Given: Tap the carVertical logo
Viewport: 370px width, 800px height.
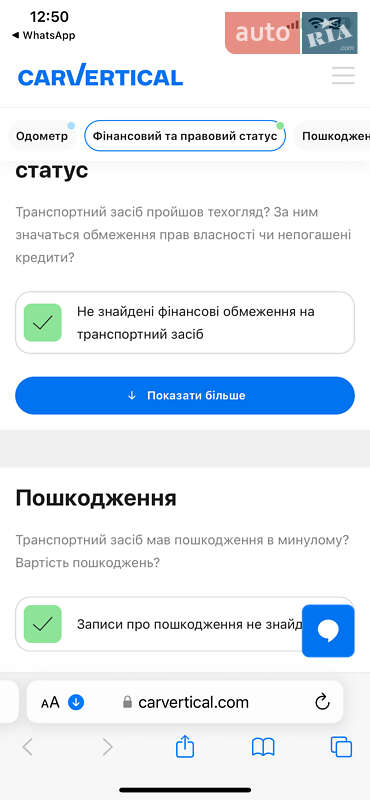Looking at the screenshot, I should coord(101,76).
